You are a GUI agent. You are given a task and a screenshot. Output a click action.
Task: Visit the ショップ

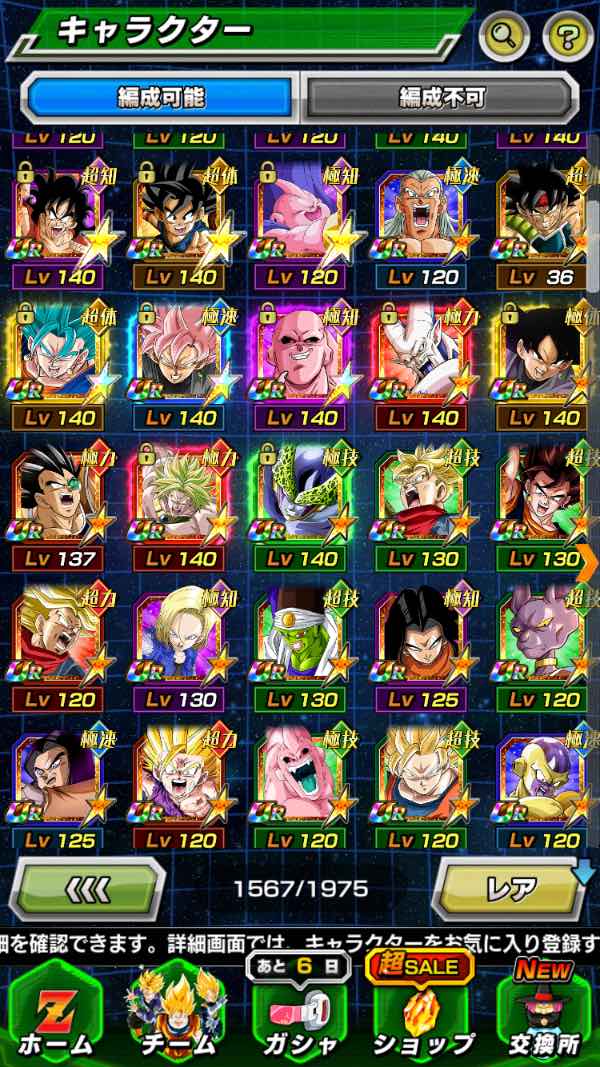coord(424,1012)
